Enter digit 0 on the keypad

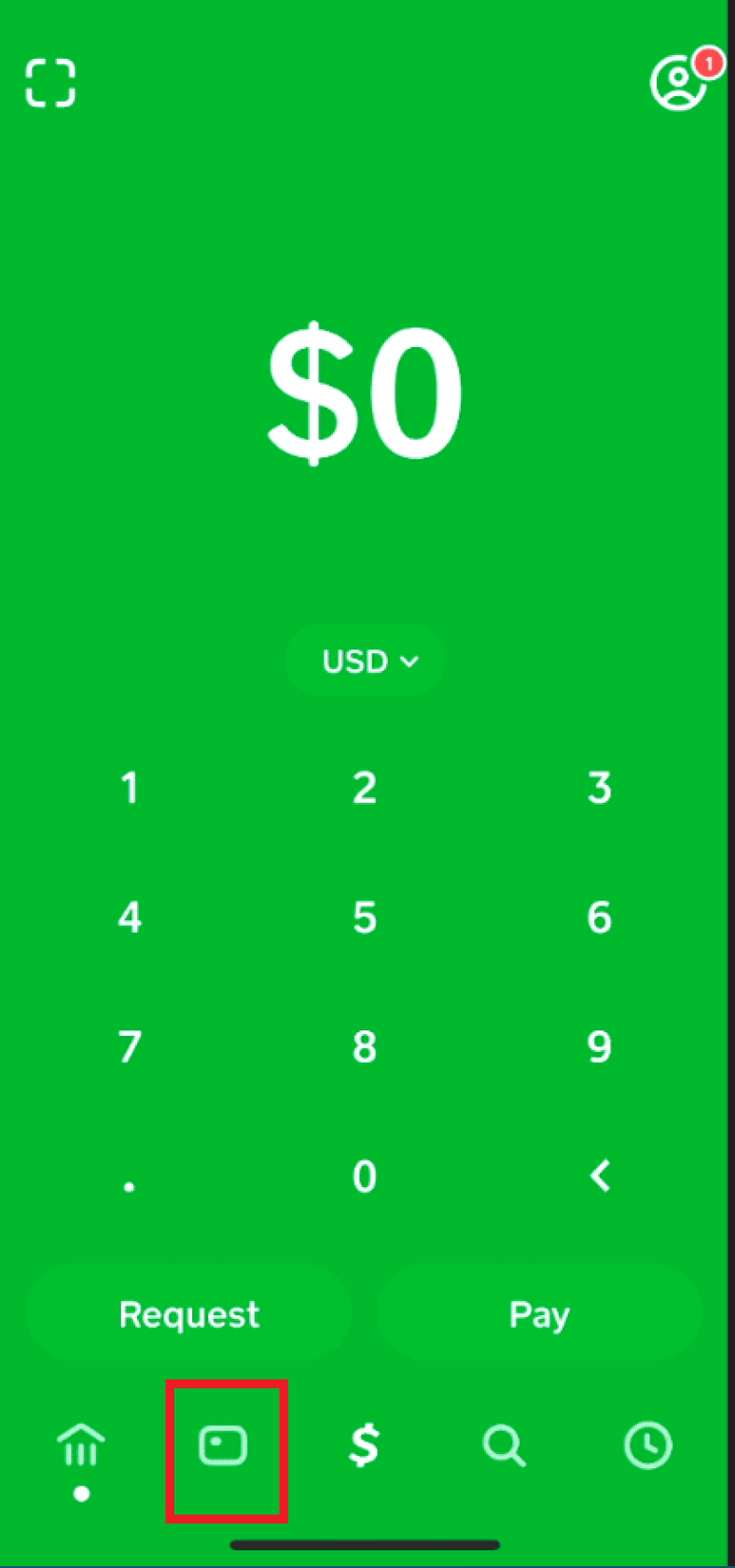pos(365,1176)
